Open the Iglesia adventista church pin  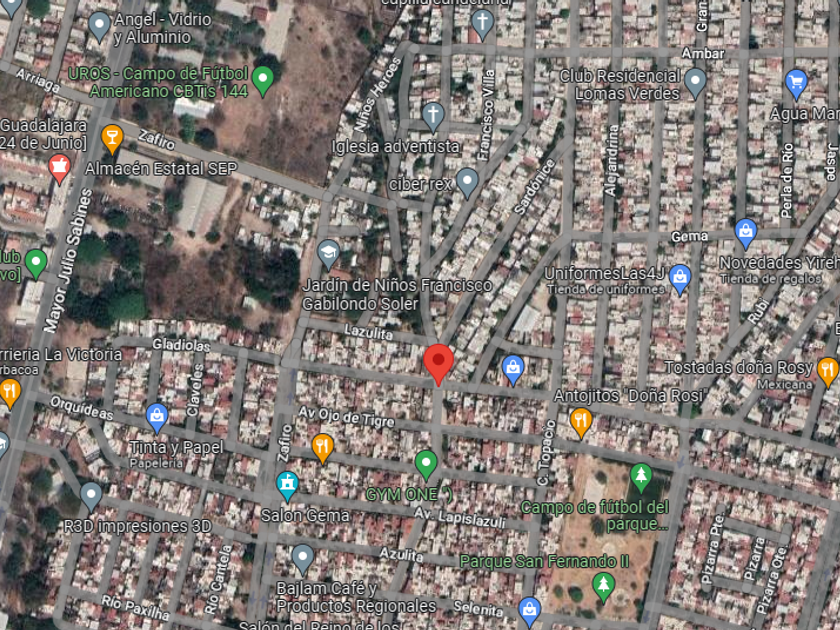[432, 114]
